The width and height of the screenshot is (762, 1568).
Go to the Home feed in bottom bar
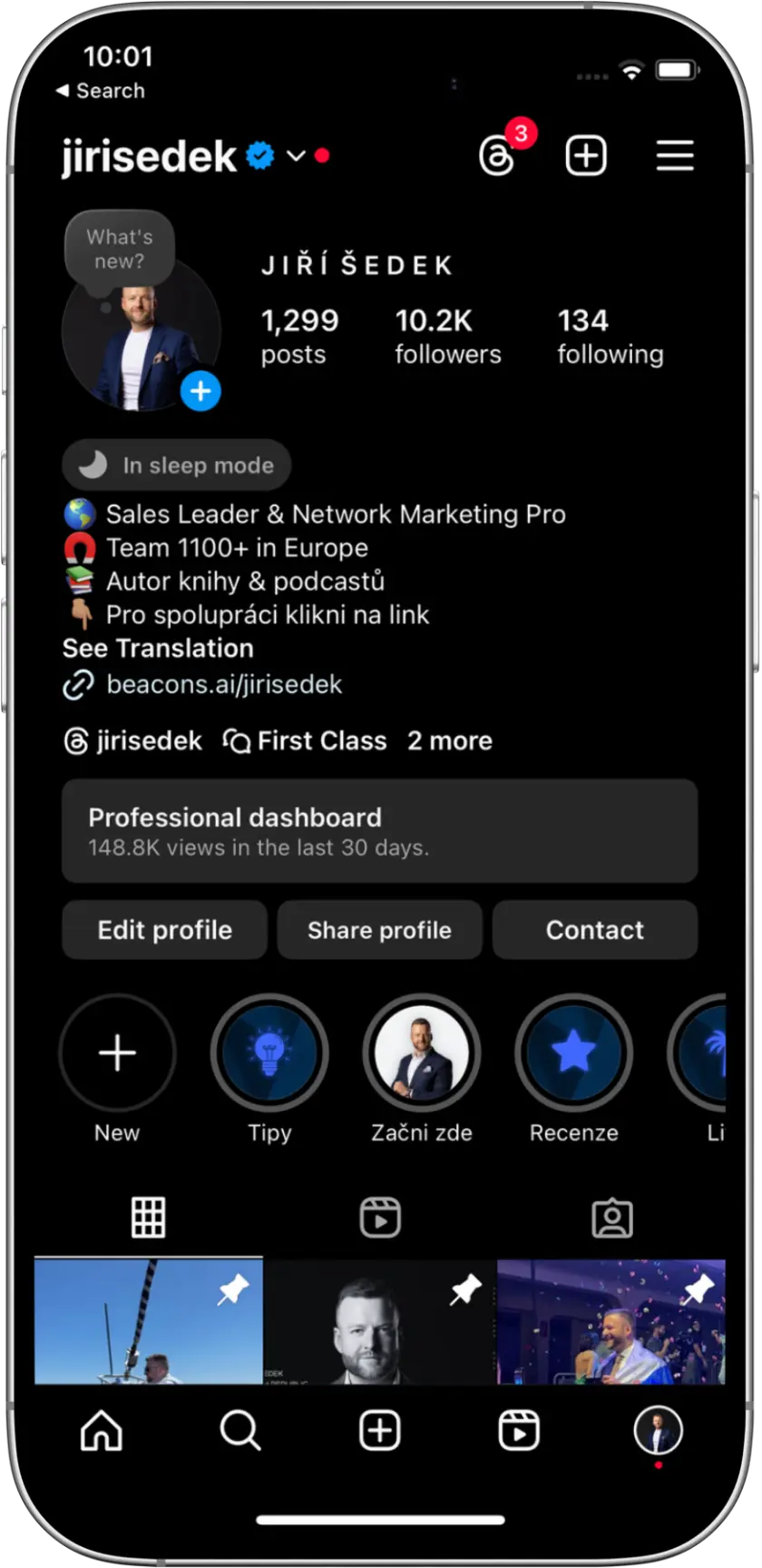click(x=102, y=1432)
